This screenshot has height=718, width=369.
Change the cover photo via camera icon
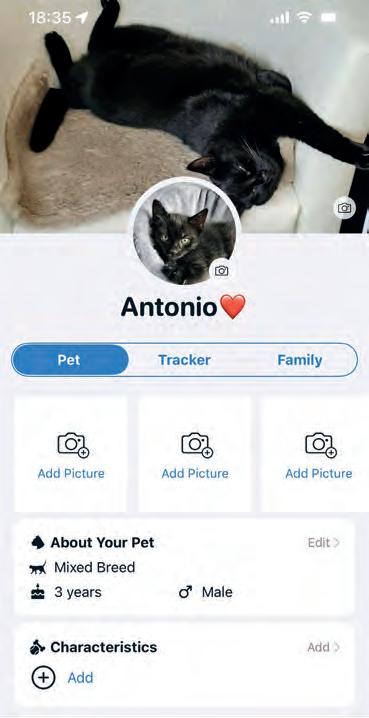tap(344, 208)
